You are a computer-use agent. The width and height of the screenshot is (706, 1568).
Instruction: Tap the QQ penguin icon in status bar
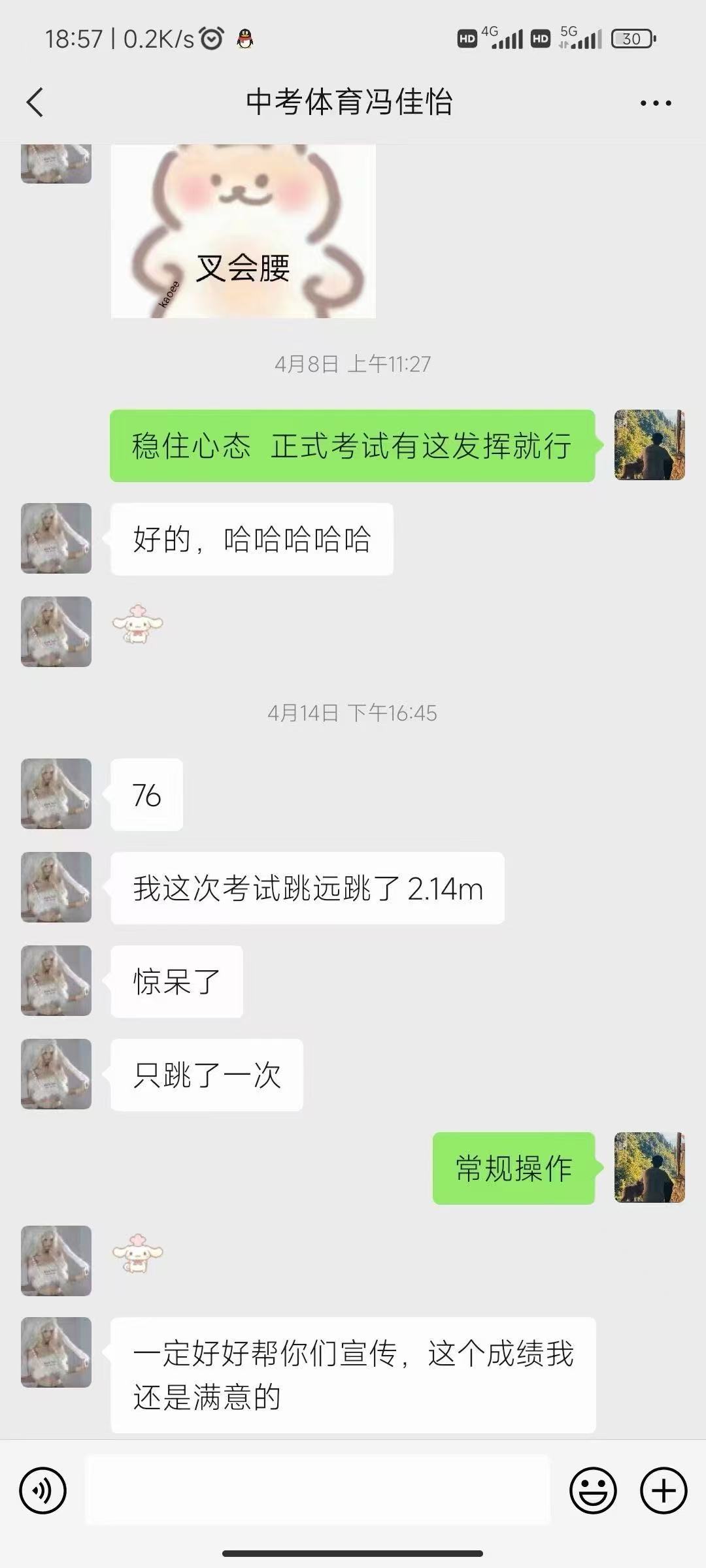[244, 39]
